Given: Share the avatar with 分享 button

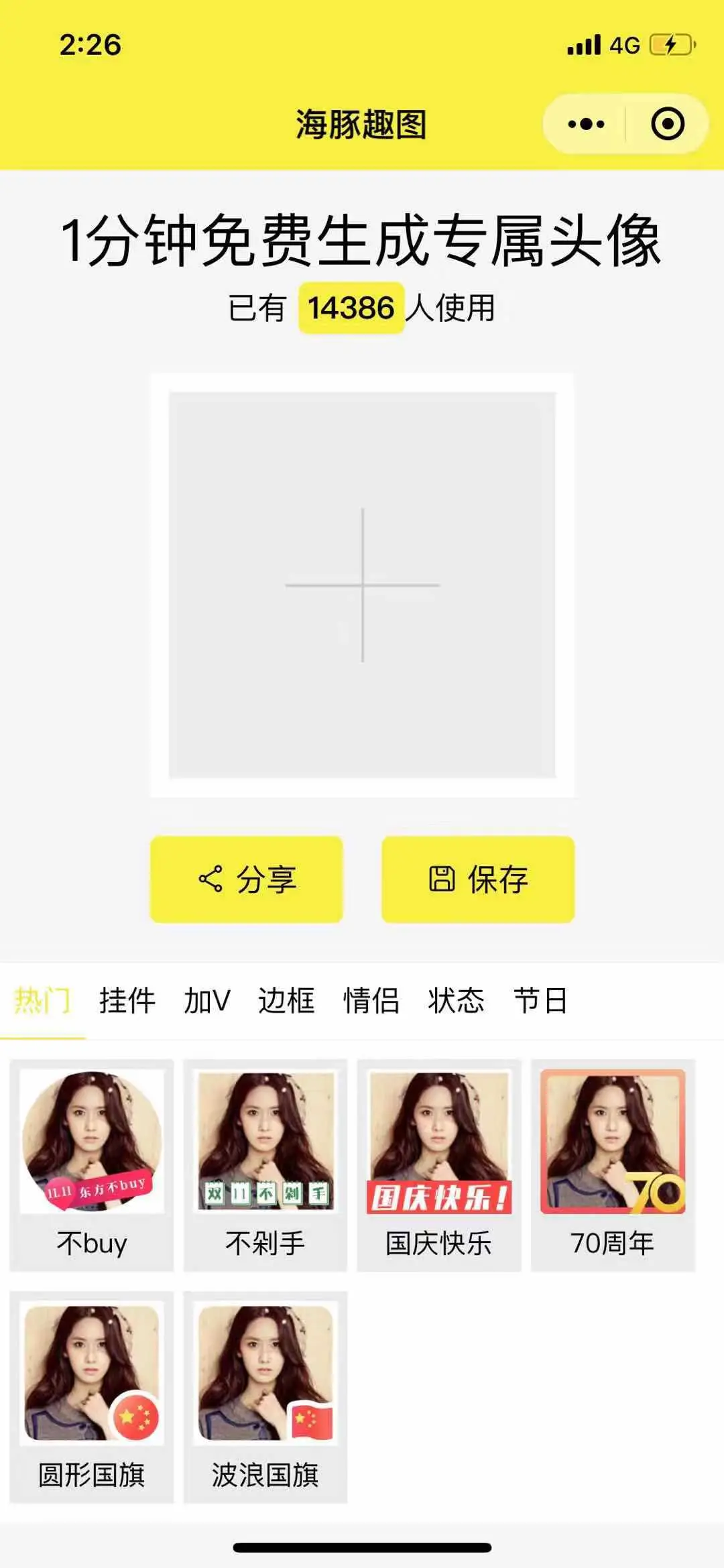Looking at the screenshot, I should coord(247,879).
